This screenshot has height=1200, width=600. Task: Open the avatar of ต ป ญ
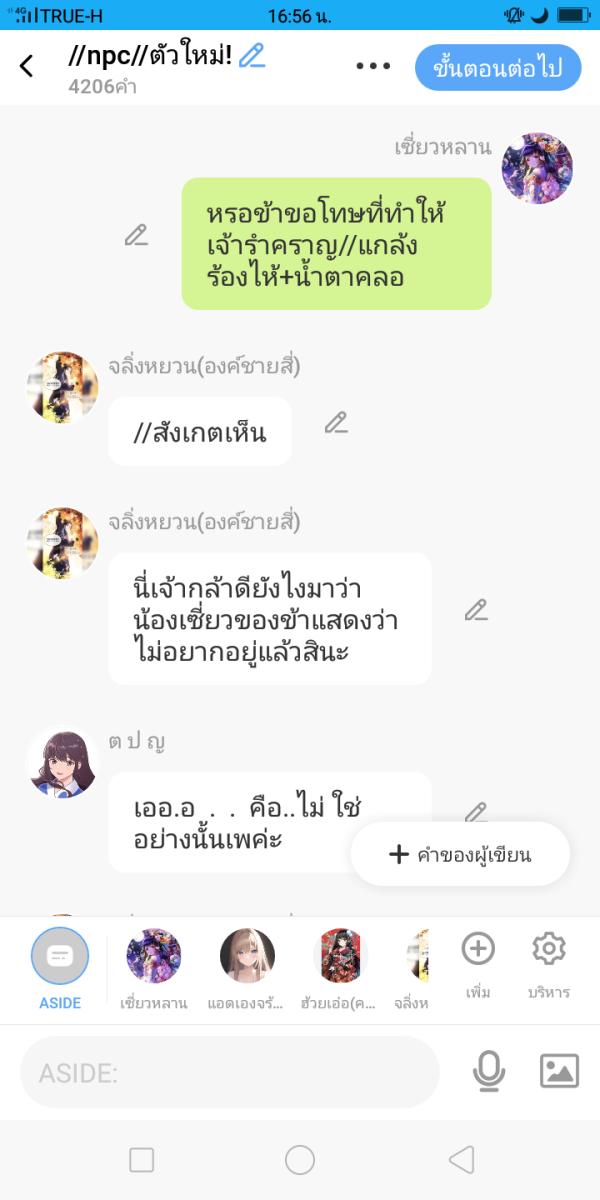coord(63,762)
